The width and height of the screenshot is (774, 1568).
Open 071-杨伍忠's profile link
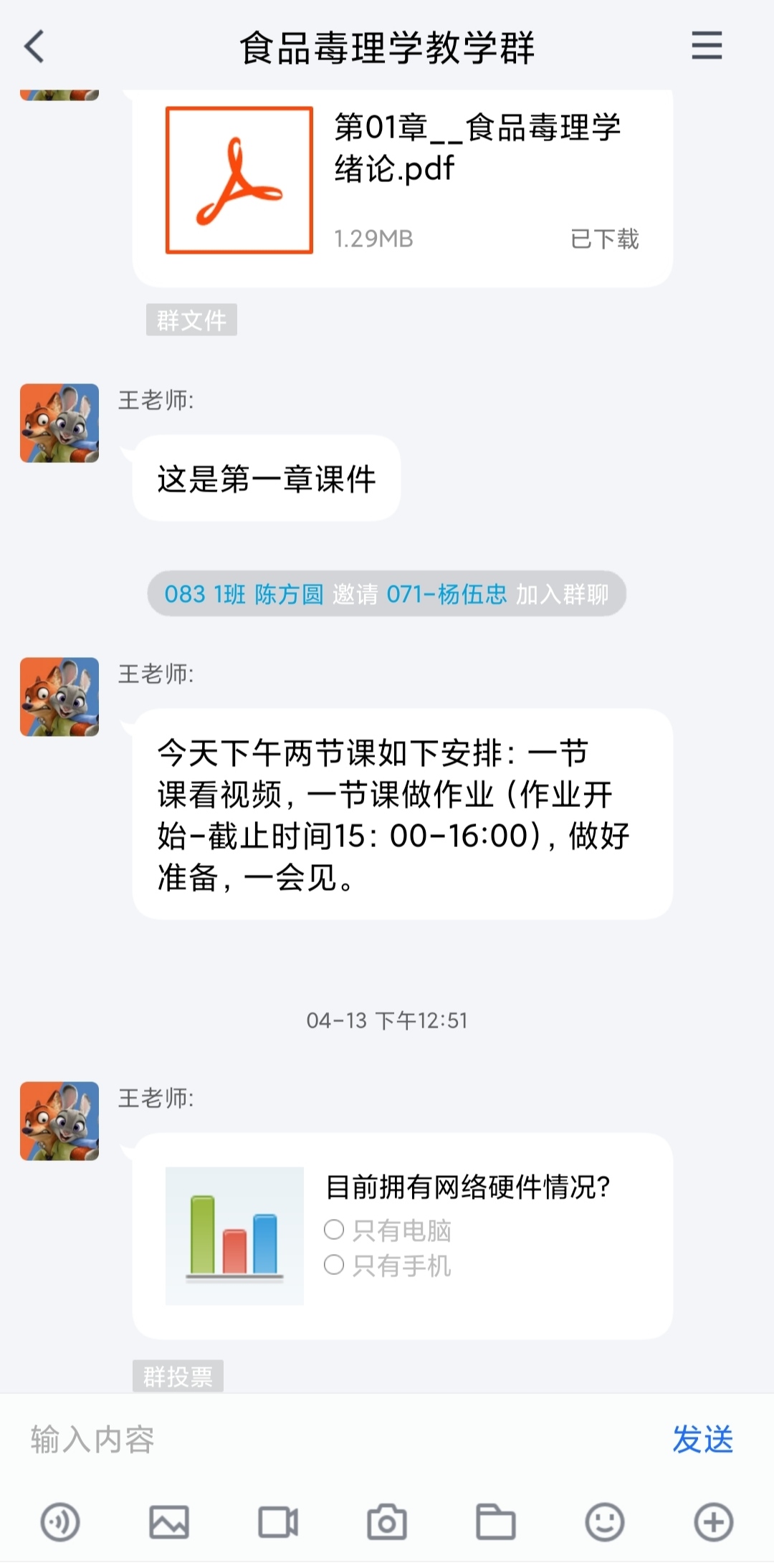pyautogui.click(x=446, y=594)
